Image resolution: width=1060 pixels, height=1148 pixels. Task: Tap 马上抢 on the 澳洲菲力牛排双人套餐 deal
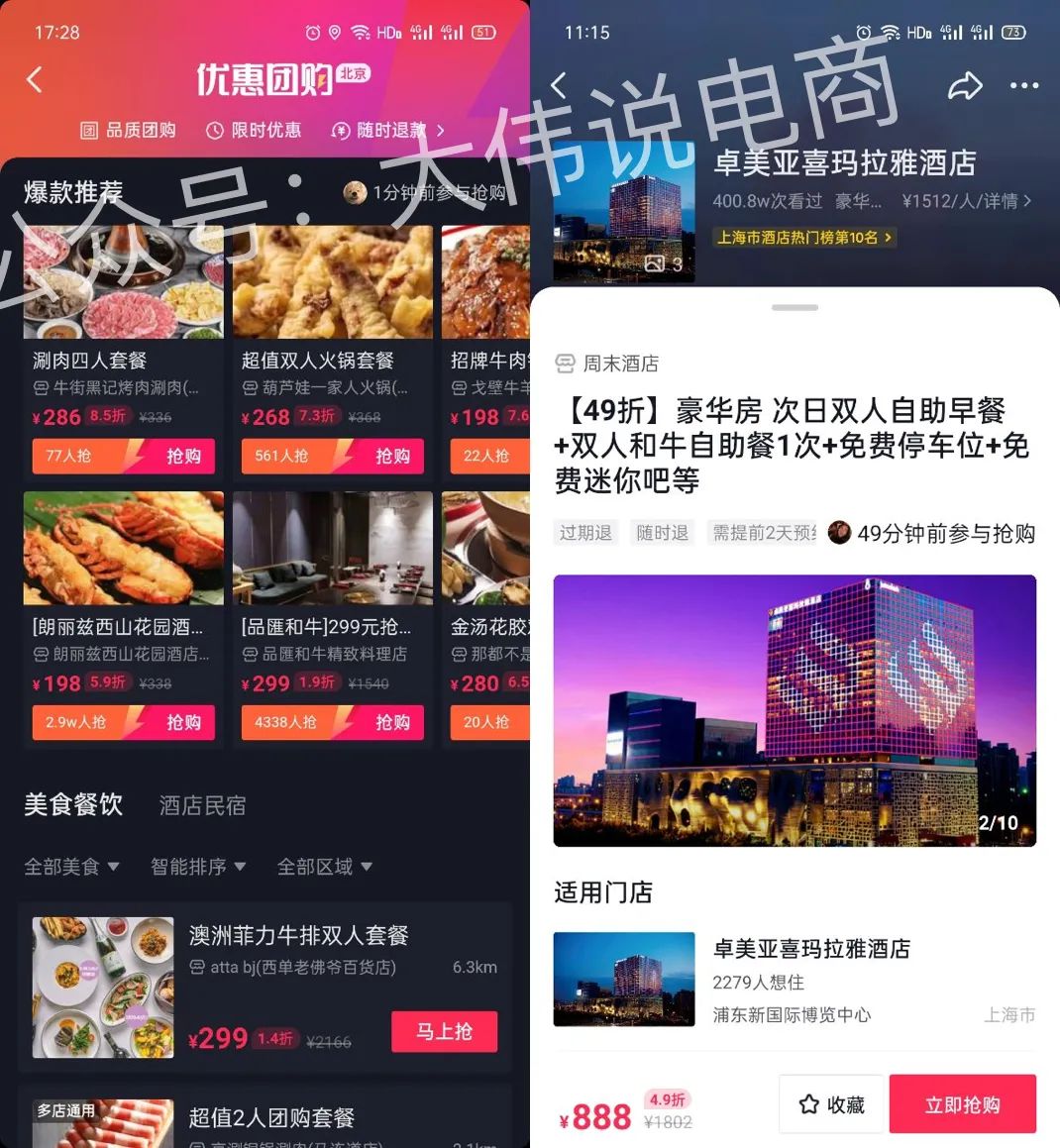[444, 1031]
